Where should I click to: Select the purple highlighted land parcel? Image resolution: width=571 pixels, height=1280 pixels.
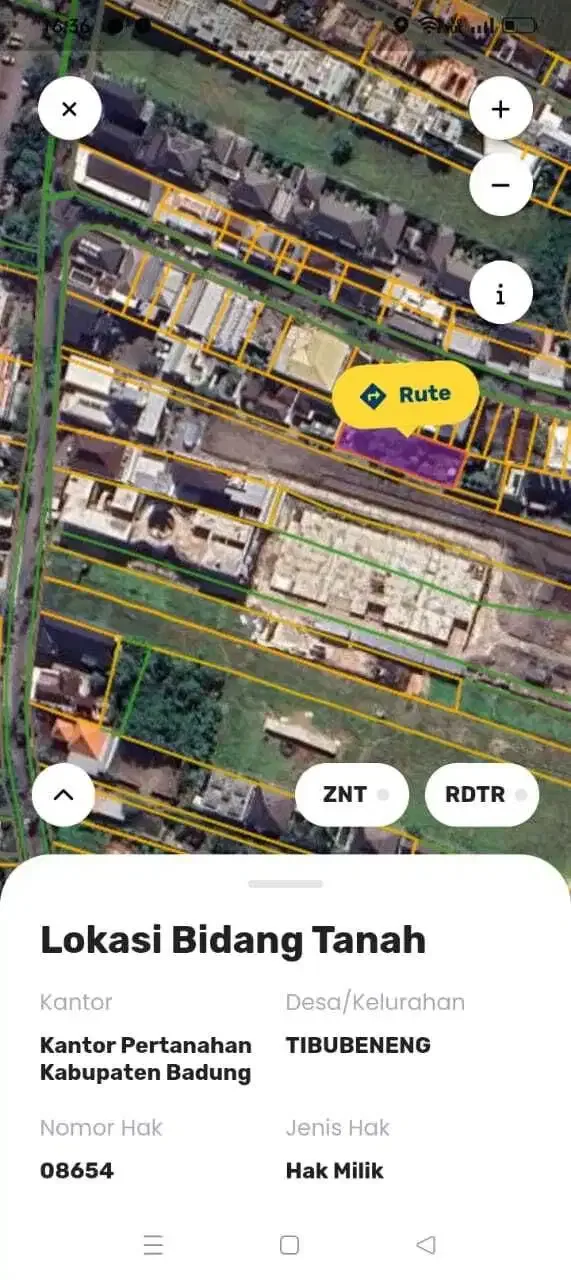[x=401, y=454]
